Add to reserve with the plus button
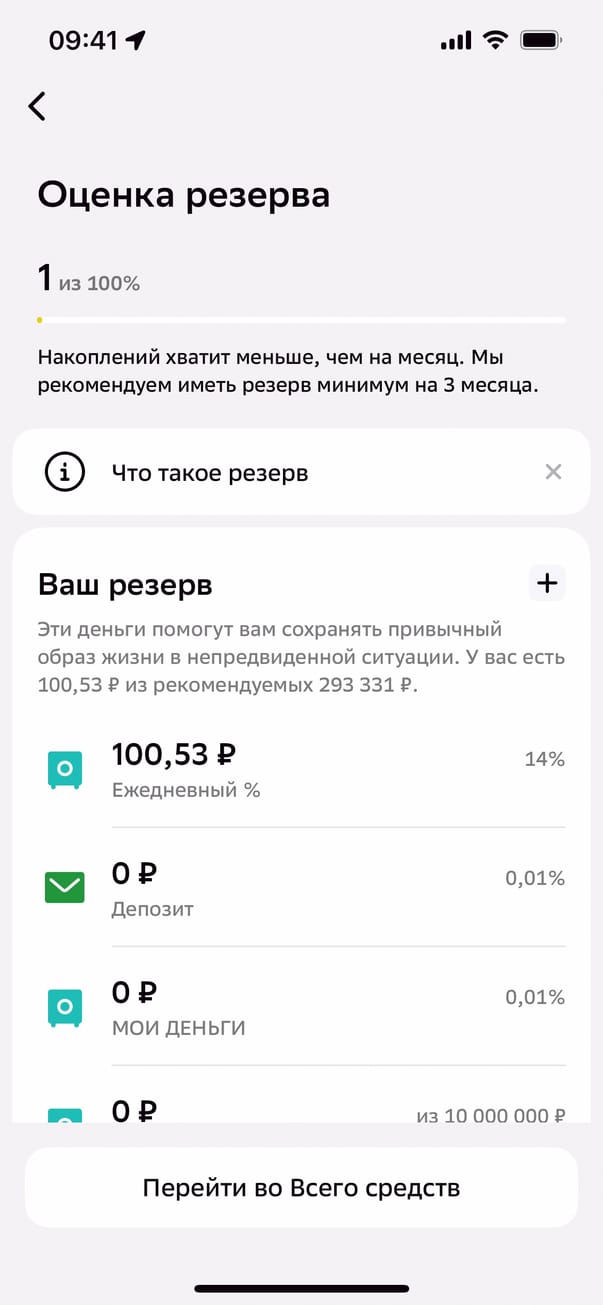Image resolution: width=603 pixels, height=1305 pixels. point(546,584)
